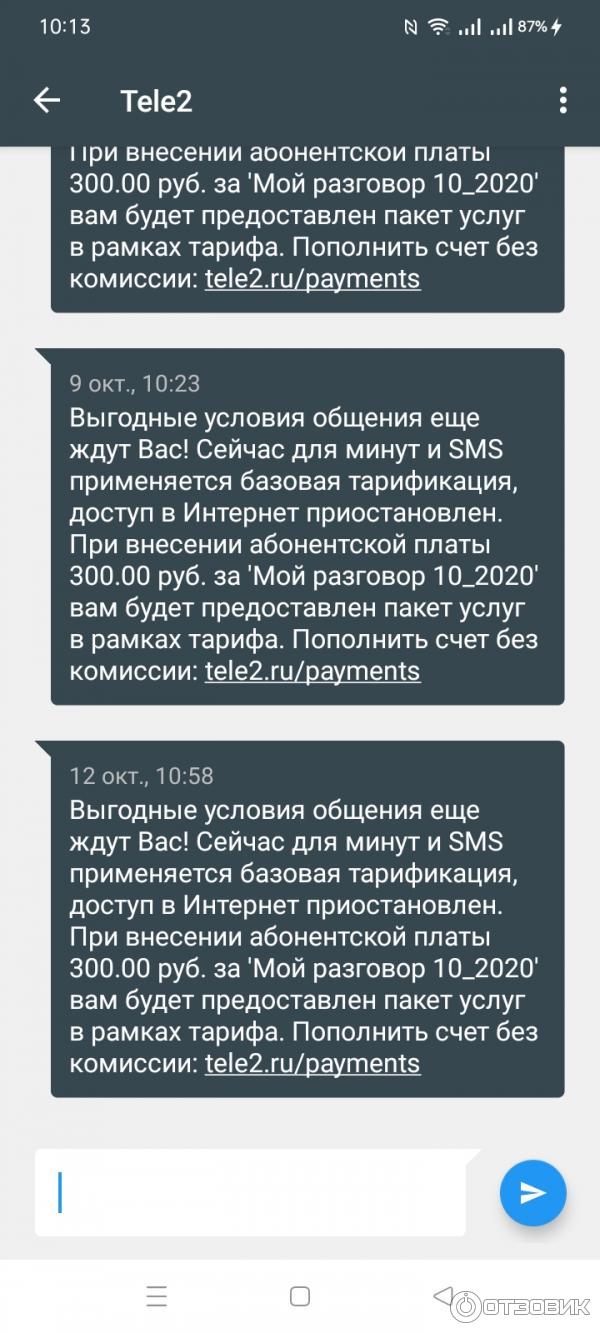Open the overflow menu in the app bar

[x=563, y=100]
